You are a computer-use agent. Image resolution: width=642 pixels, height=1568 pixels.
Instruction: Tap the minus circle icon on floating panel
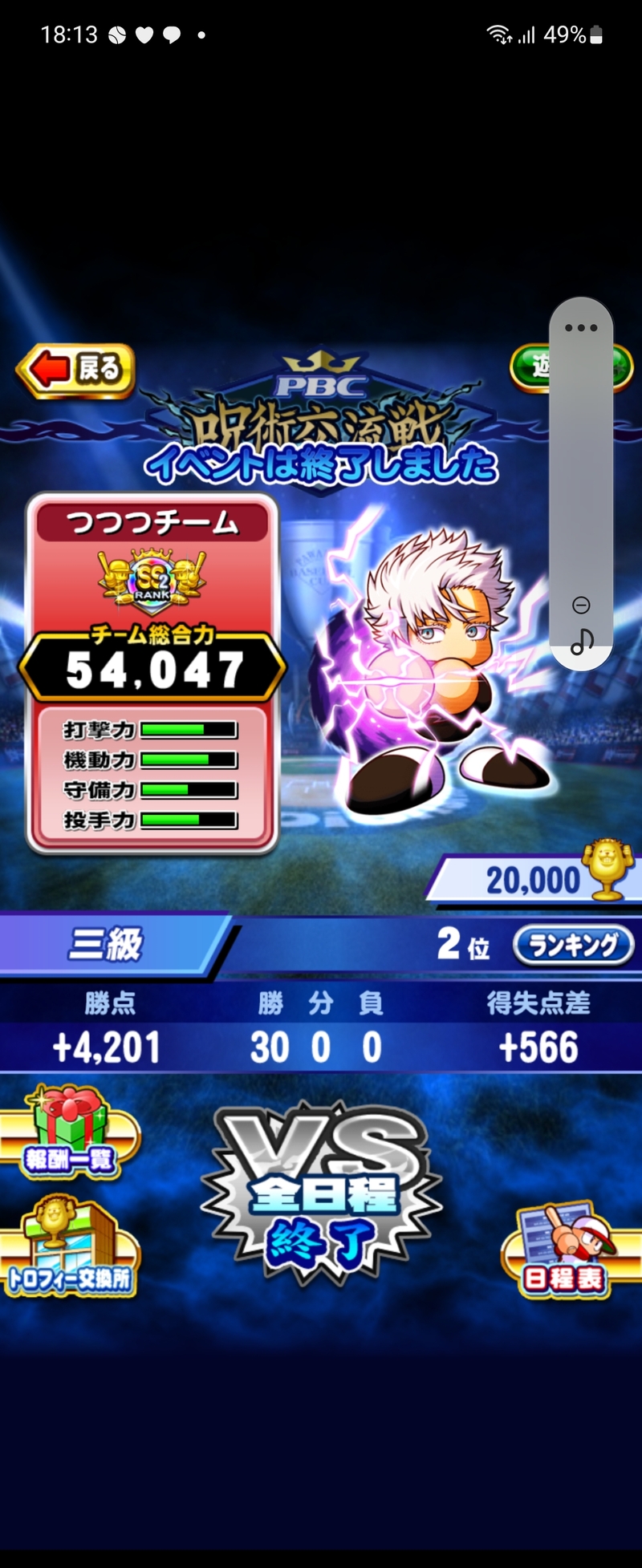tap(581, 605)
